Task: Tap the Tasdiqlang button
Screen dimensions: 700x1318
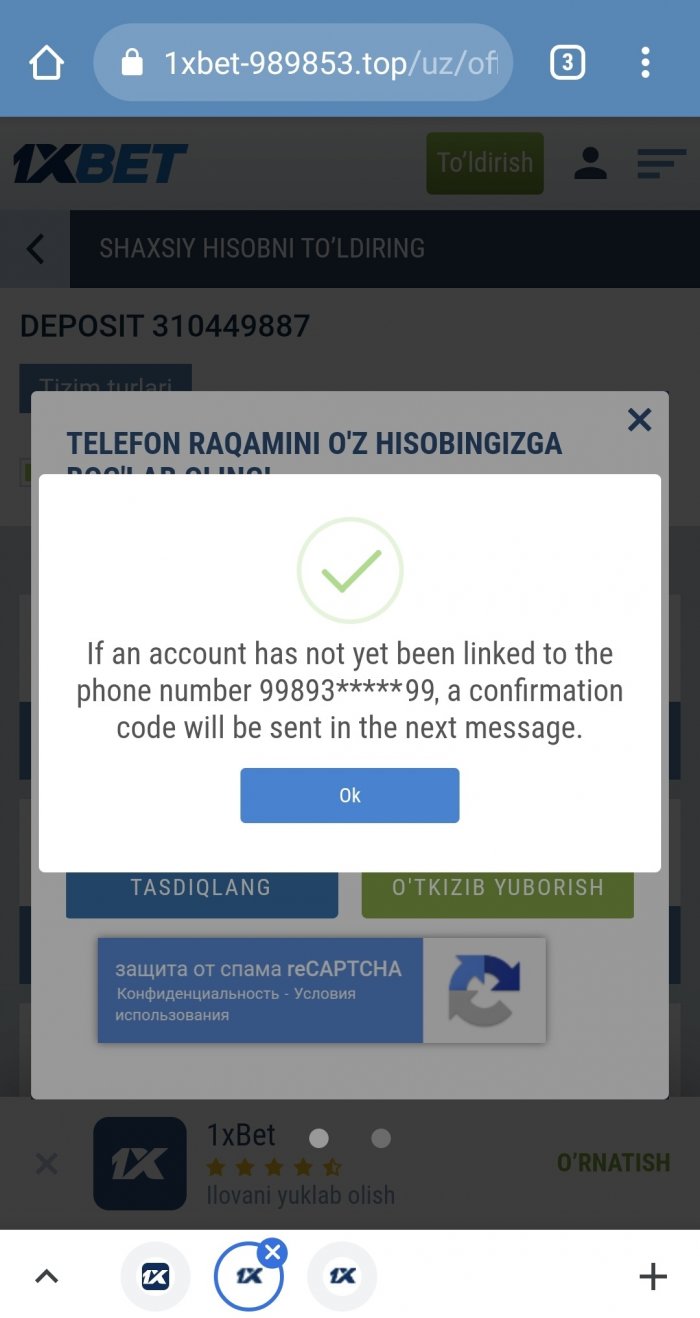Action: point(201,888)
